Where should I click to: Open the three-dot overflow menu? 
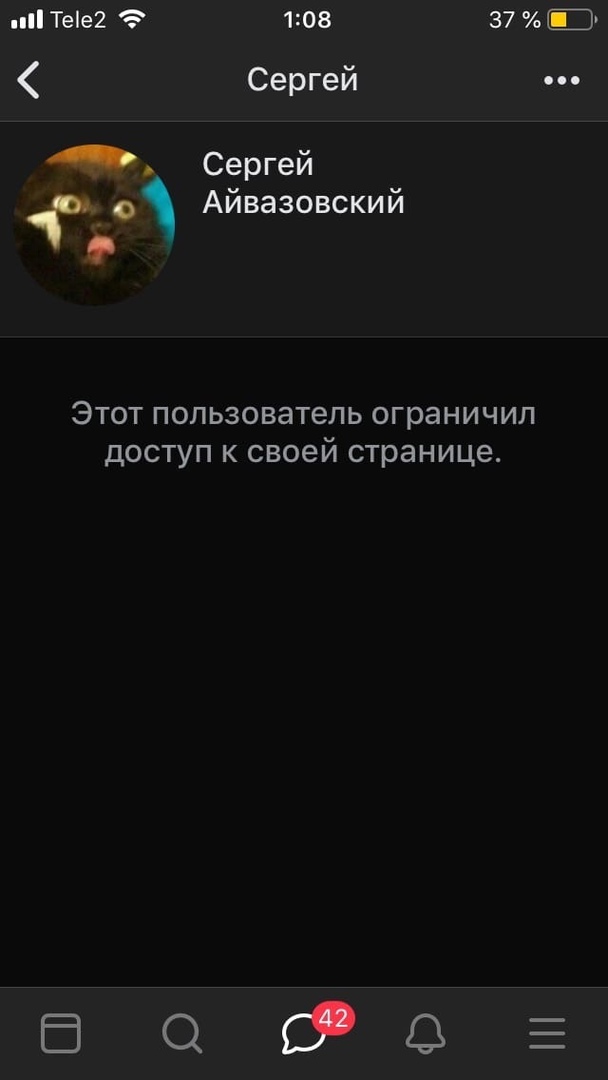tap(561, 81)
